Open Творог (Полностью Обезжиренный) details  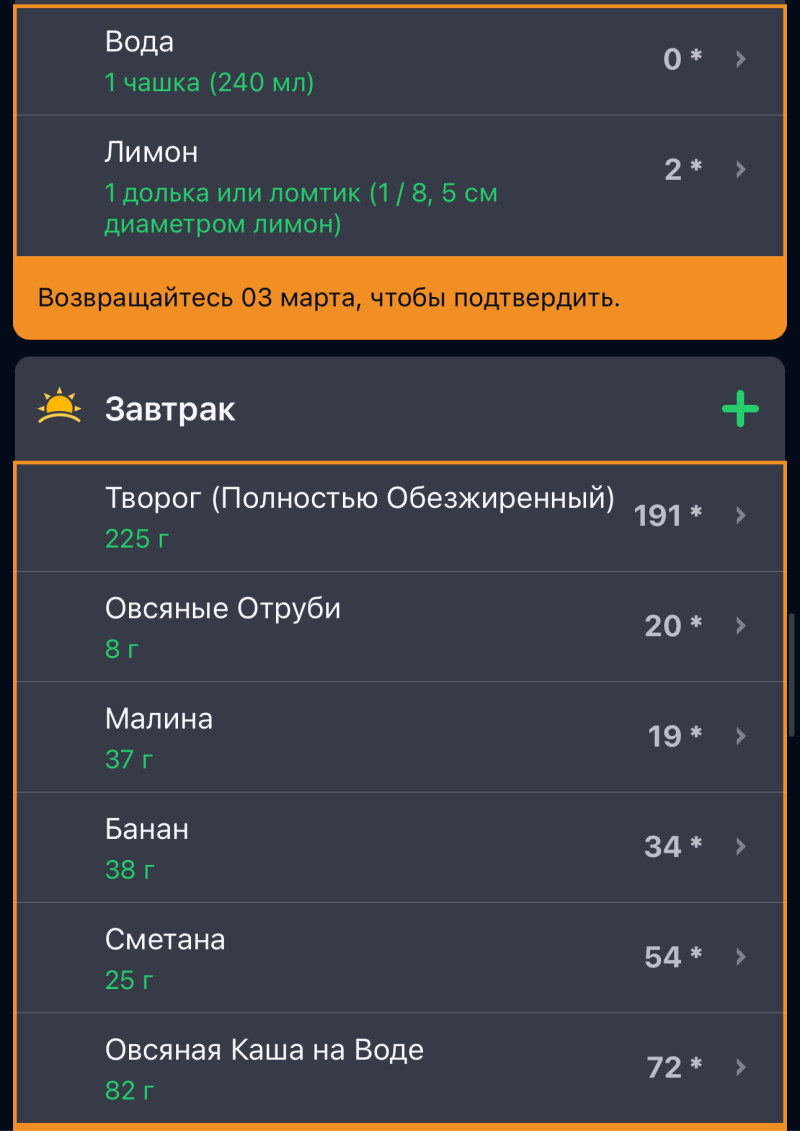point(400,516)
